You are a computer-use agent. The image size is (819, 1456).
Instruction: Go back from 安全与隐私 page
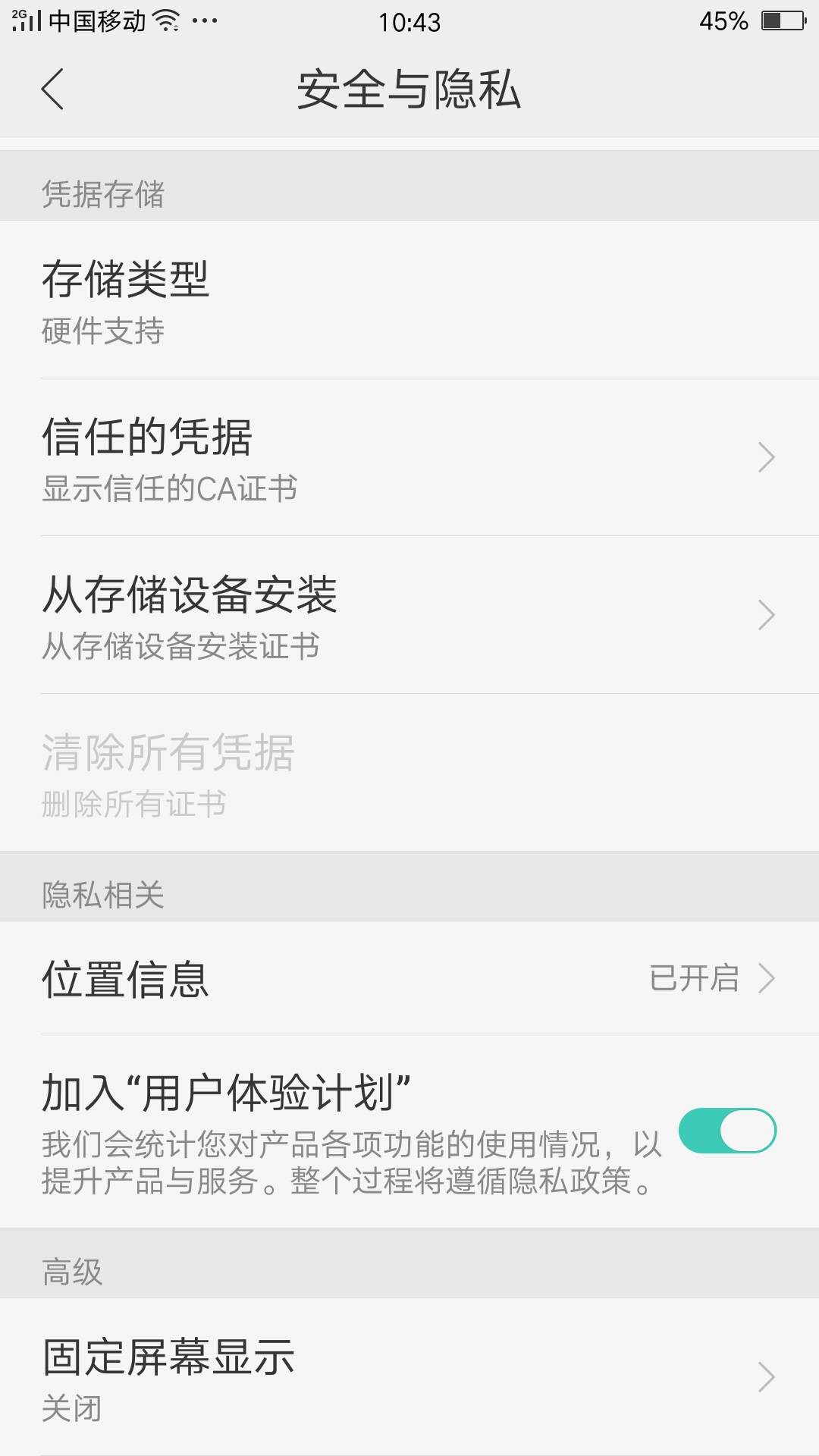tap(52, 89)
